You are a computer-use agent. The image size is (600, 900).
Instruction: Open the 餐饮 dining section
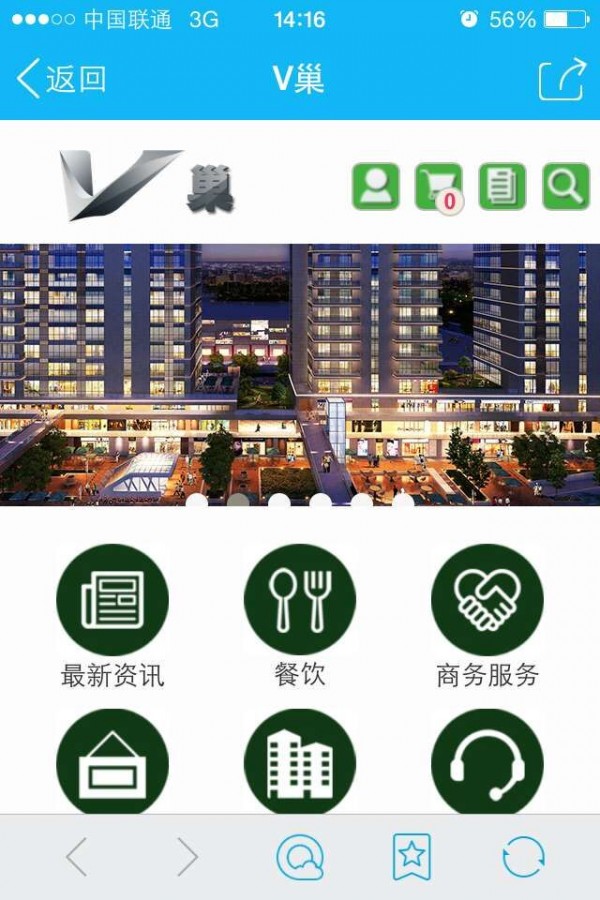click(300, 600)
